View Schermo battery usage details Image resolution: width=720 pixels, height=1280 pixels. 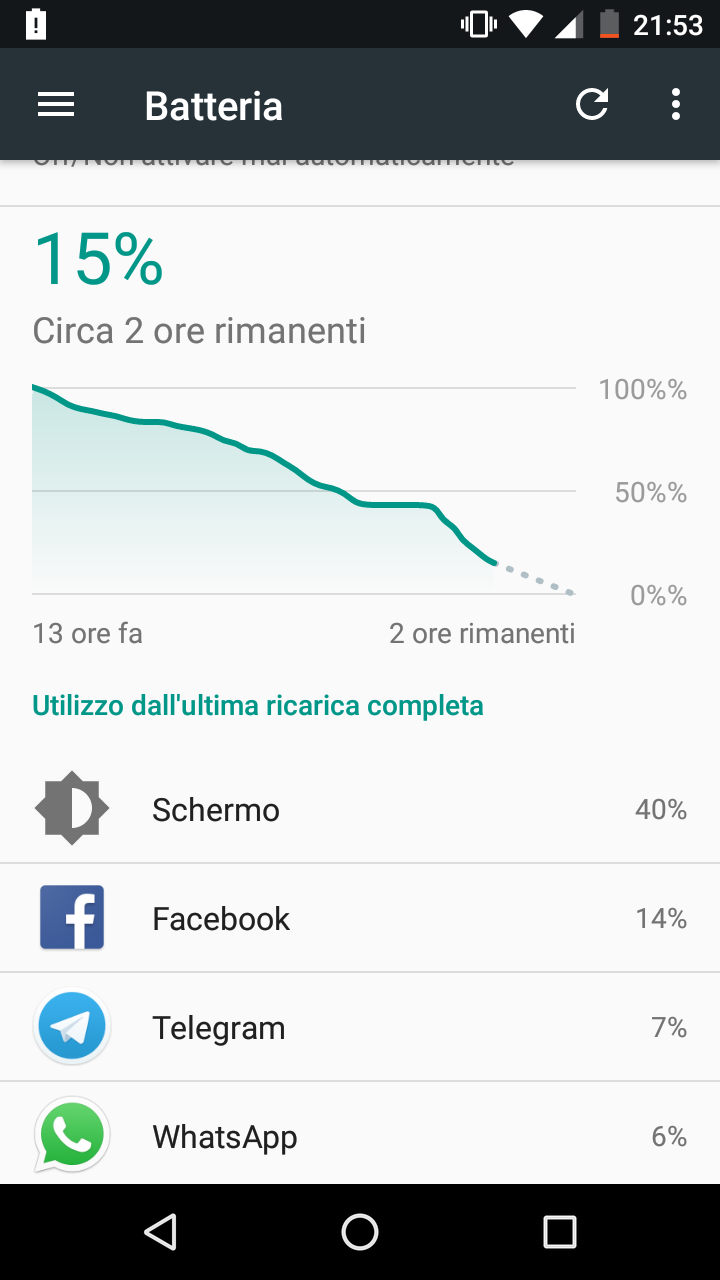pyautogui.click(x=360, y=809)
